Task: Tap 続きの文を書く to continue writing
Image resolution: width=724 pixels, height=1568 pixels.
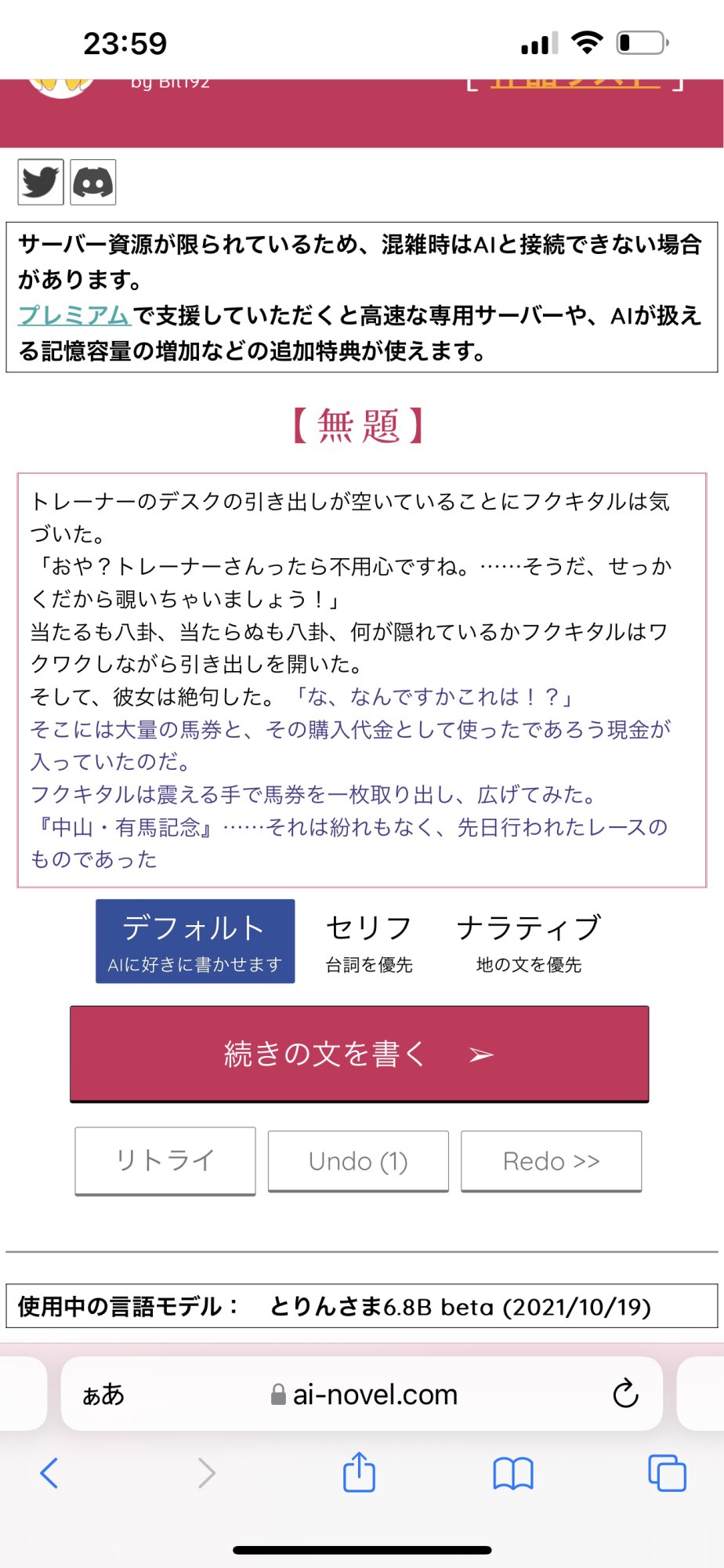Action: (x=360, y=1054)
